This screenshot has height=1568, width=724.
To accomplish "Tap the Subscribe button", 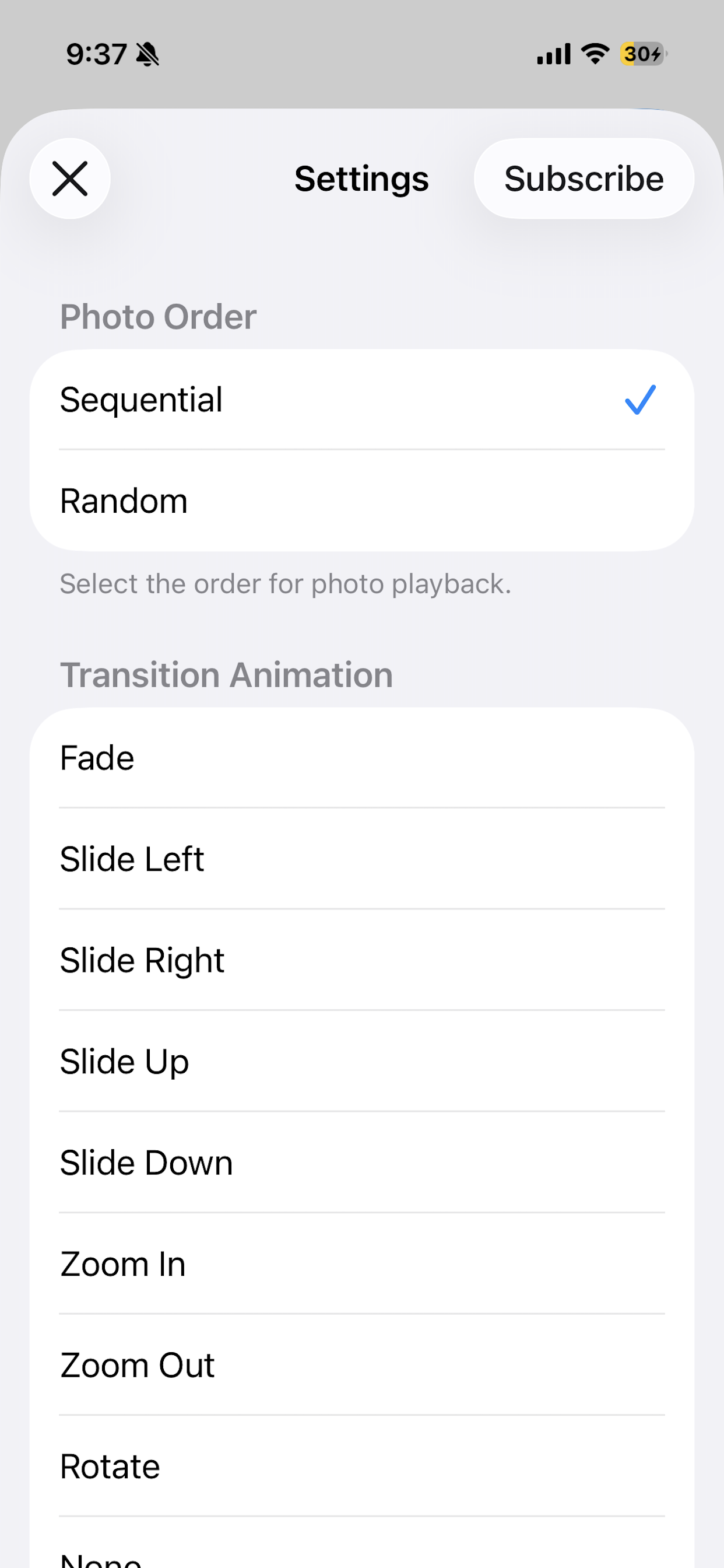I will [x=583, y=178].
